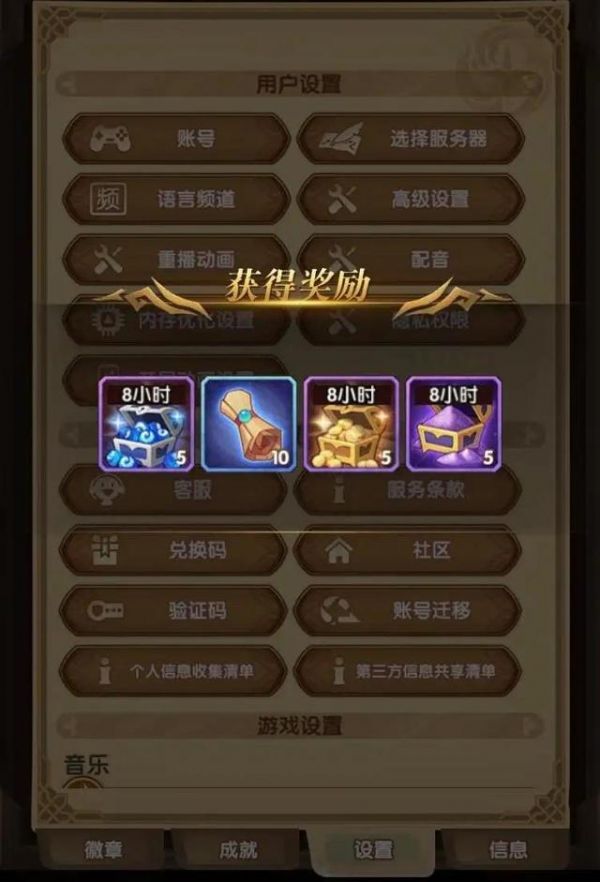Switch to the 徽章 badges tab
The width and height of the screenshot is (600, 882).
pyautogui.click(x=103, y=851)
